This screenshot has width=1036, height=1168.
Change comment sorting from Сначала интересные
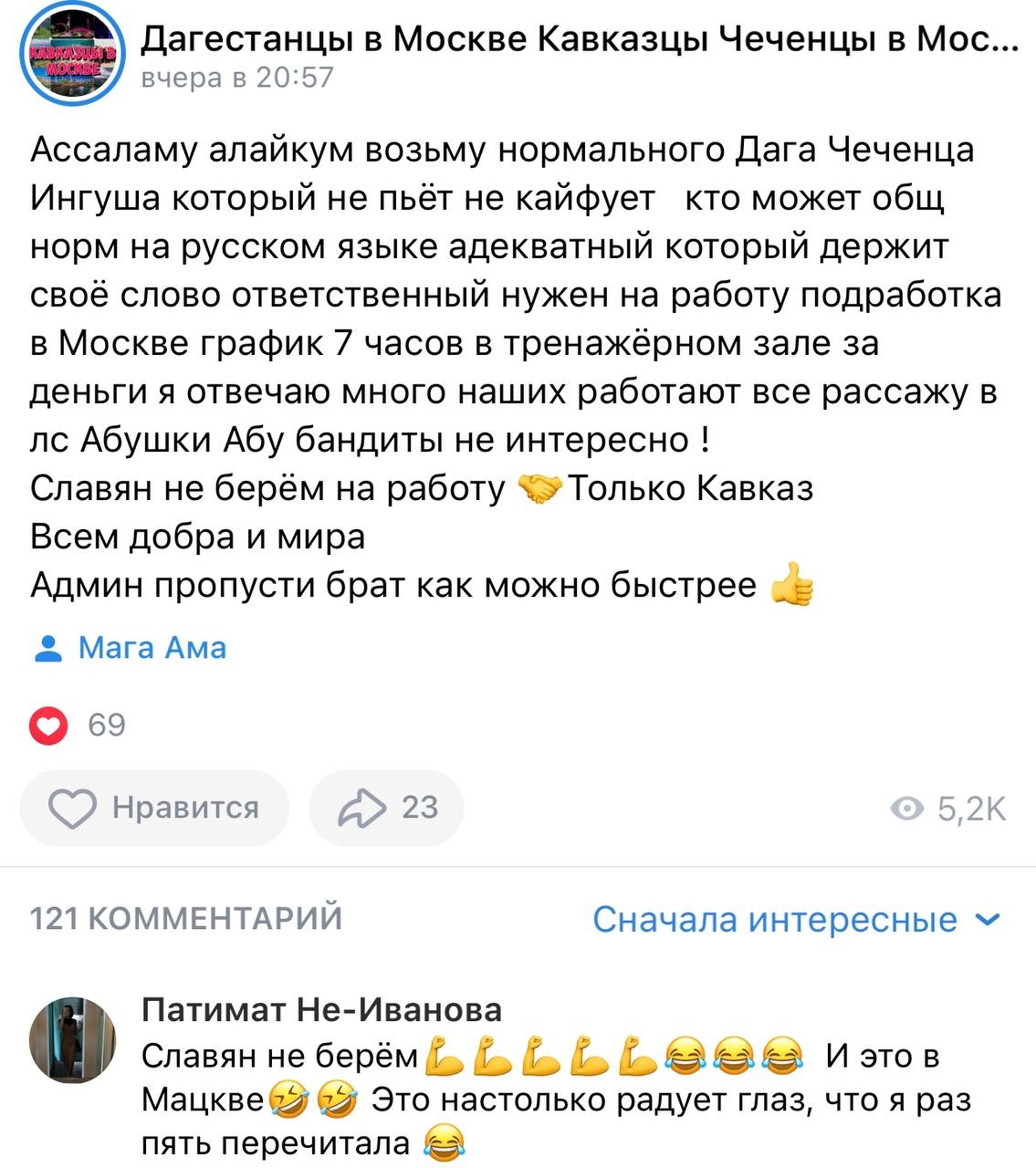(796, 919)
